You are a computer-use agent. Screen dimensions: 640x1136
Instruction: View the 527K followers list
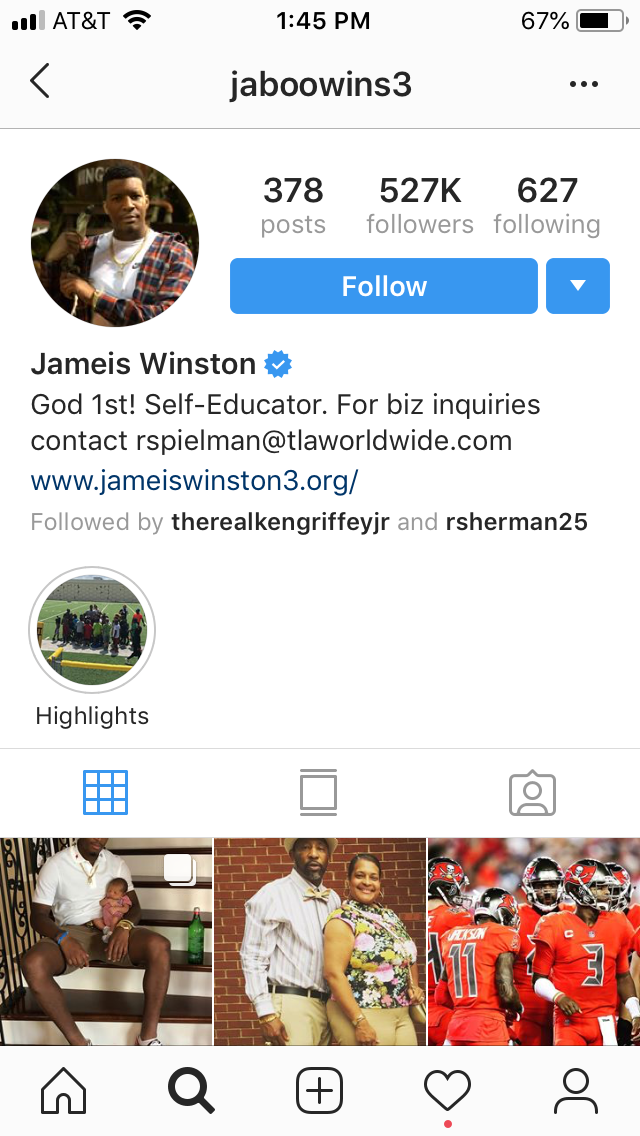coord(419,205)
